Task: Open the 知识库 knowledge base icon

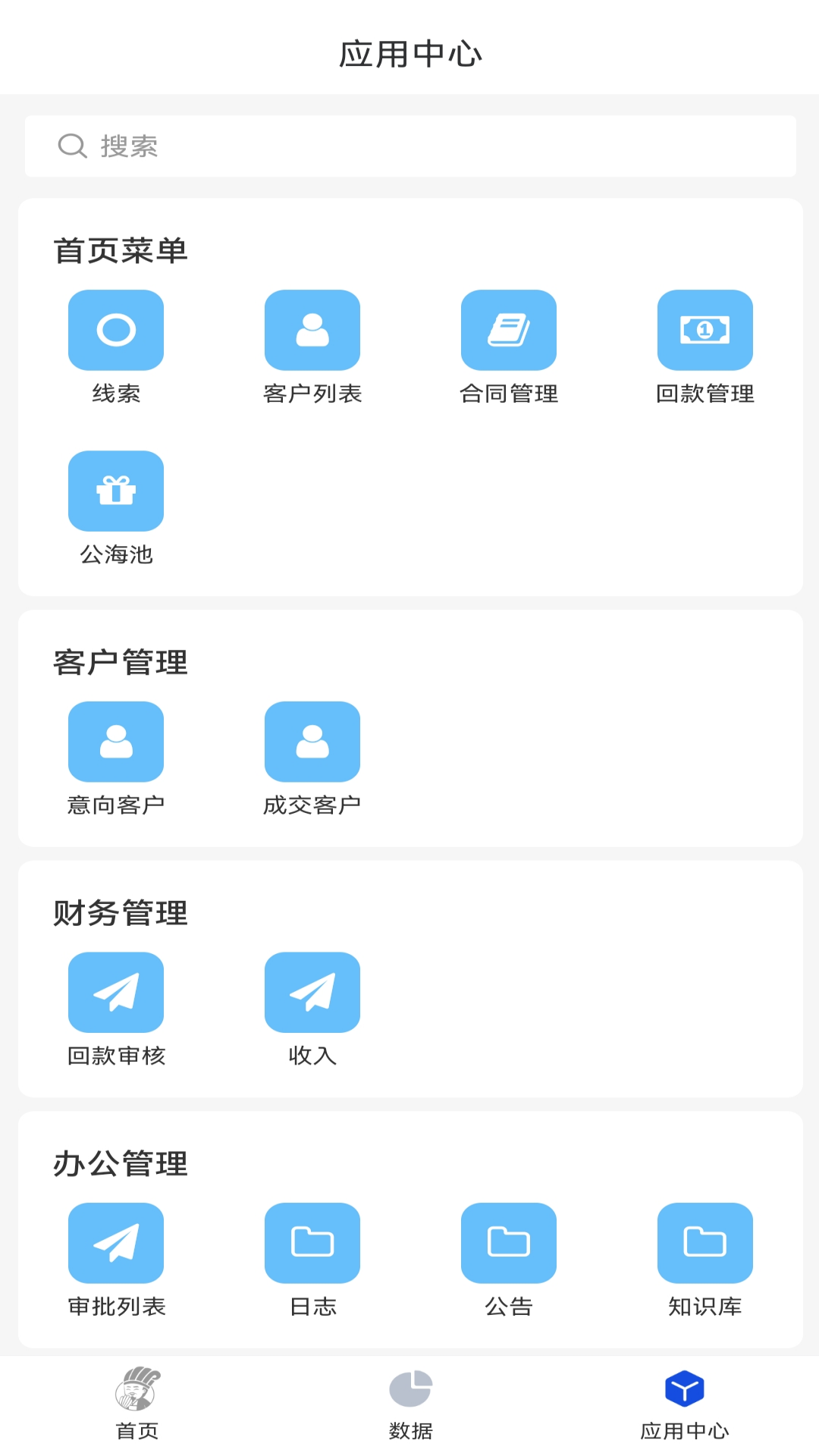Action: (x=704, y=1243)
